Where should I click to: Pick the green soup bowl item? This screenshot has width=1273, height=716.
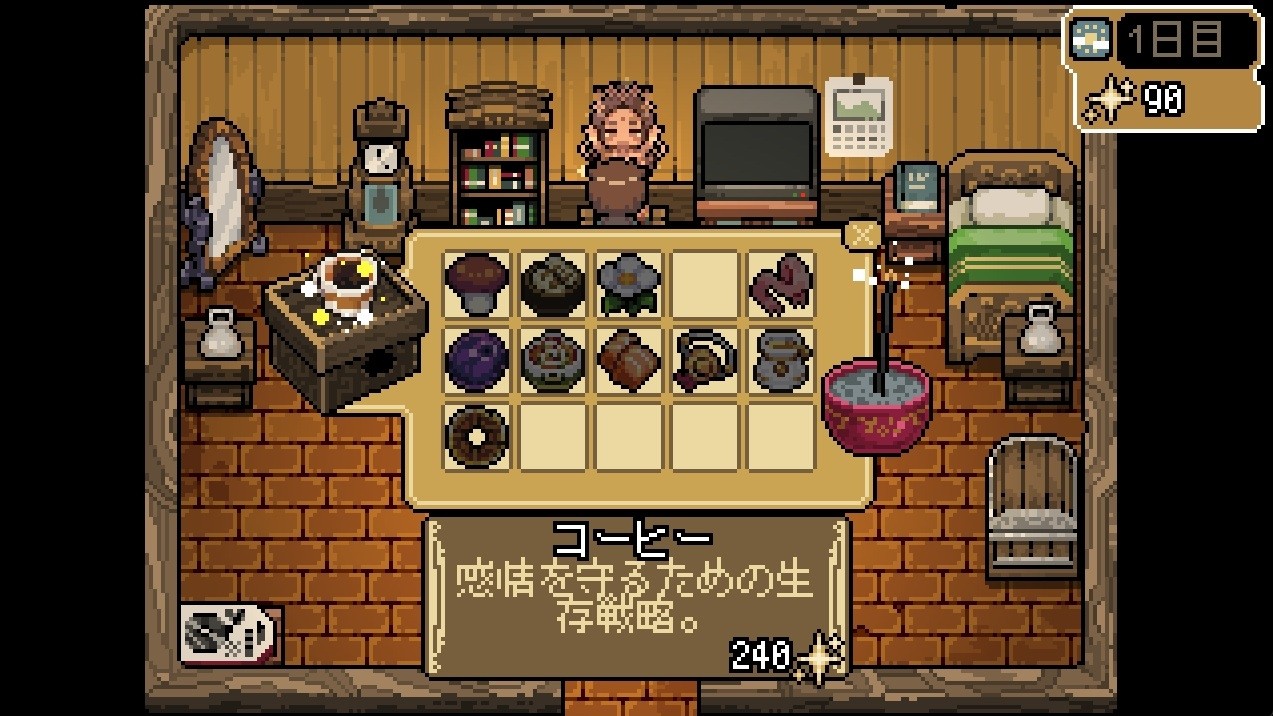click(553, 360)
